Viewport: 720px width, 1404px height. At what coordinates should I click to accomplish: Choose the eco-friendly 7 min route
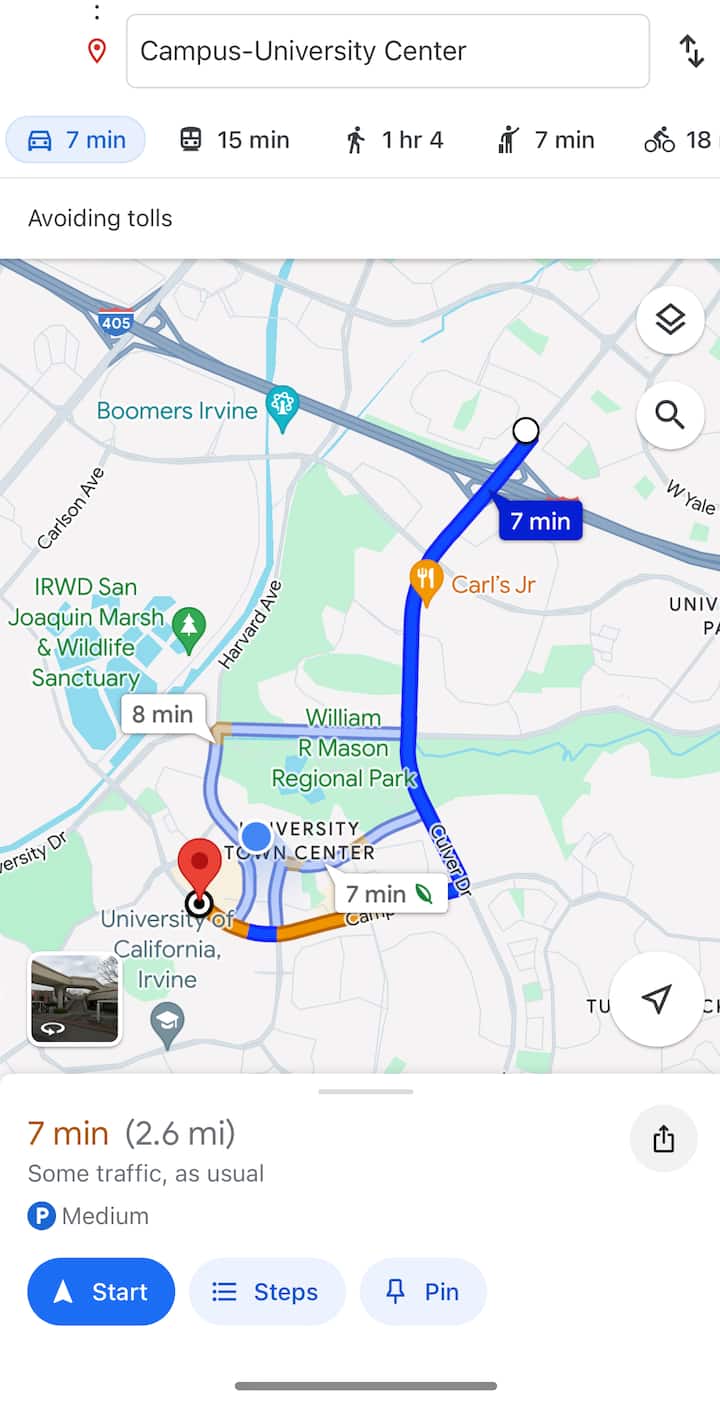(x=389, y=893)
